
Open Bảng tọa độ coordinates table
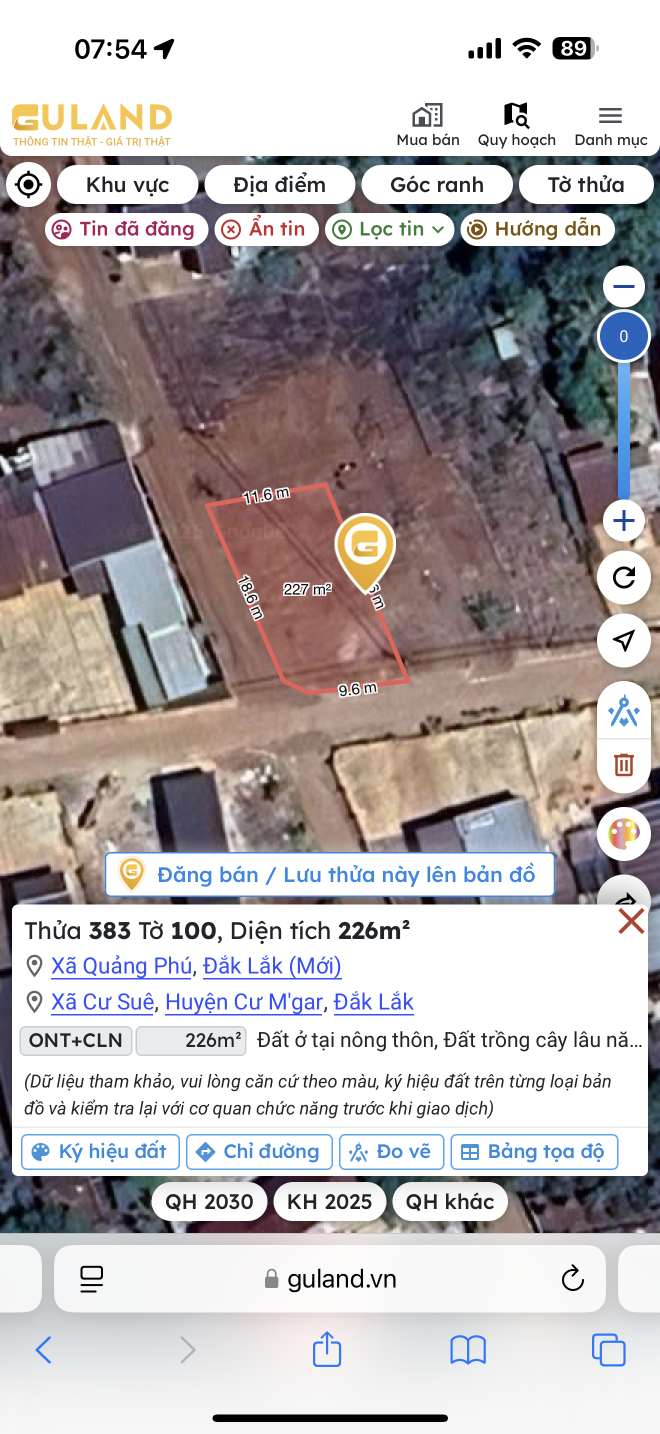(534, 1151)
